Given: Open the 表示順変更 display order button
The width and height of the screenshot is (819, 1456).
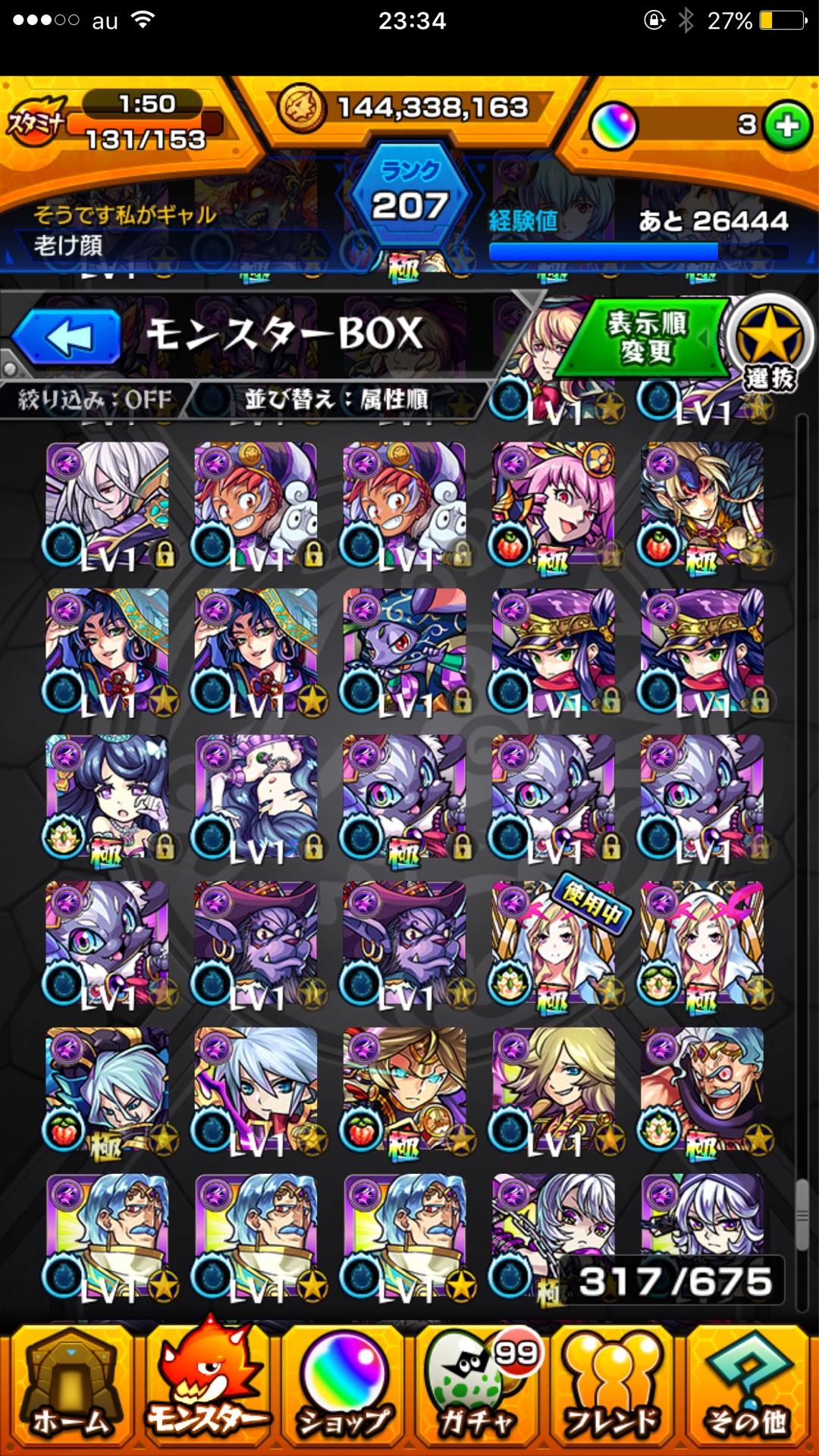Looking at the screenshot, I should tap(646, 337).
